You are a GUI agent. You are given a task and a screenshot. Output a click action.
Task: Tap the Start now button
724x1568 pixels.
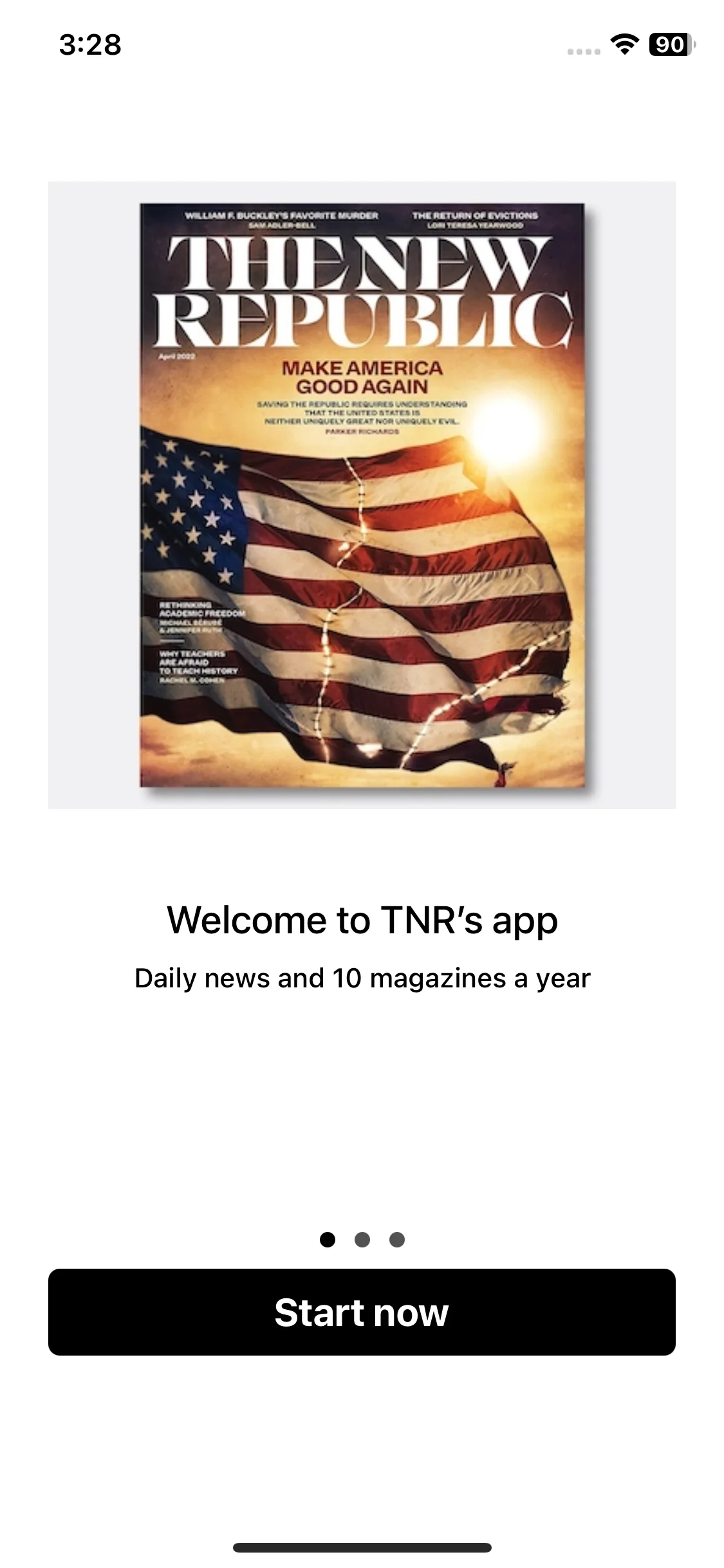pyautogui.click(x=362, y=1312)
